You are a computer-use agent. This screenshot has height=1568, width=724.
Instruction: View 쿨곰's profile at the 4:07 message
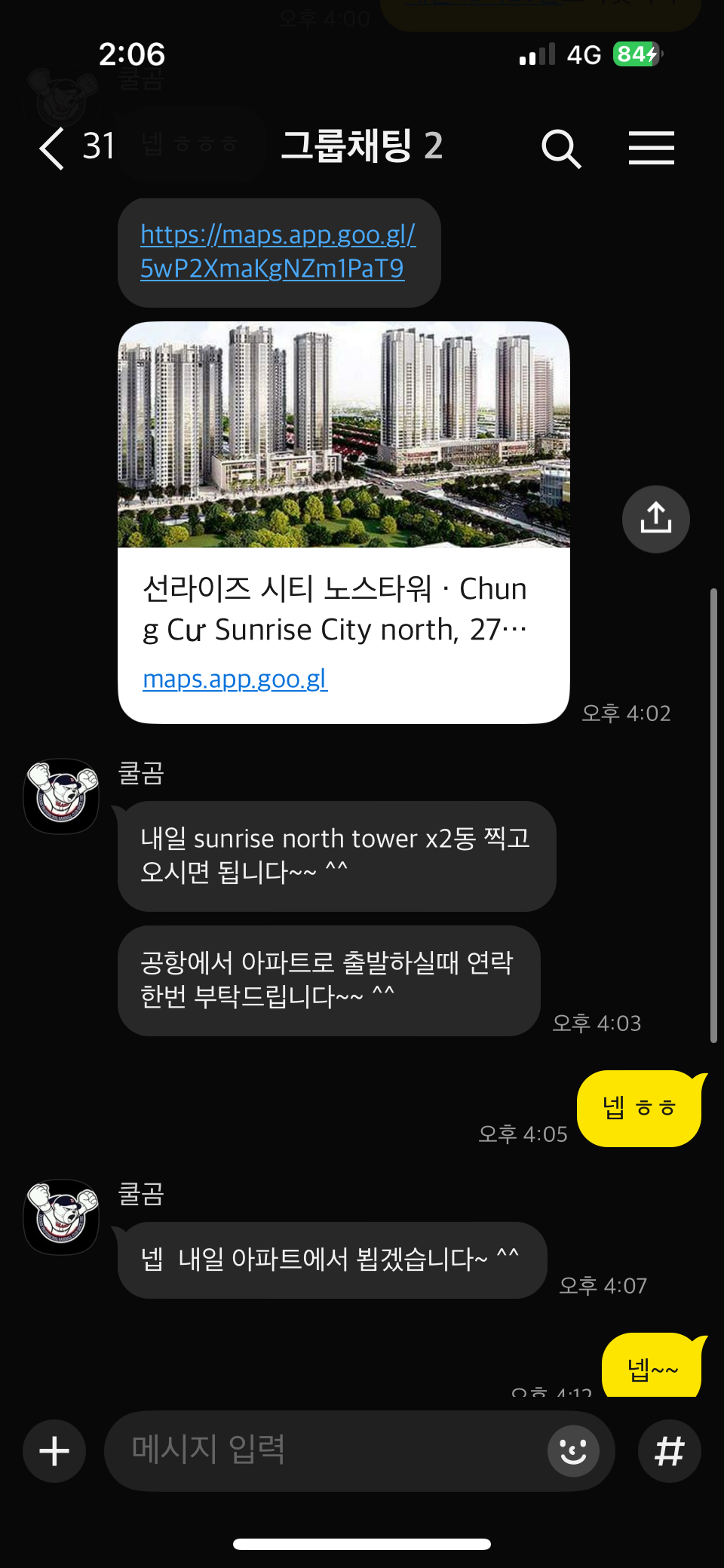click(x=62, y=1217)
